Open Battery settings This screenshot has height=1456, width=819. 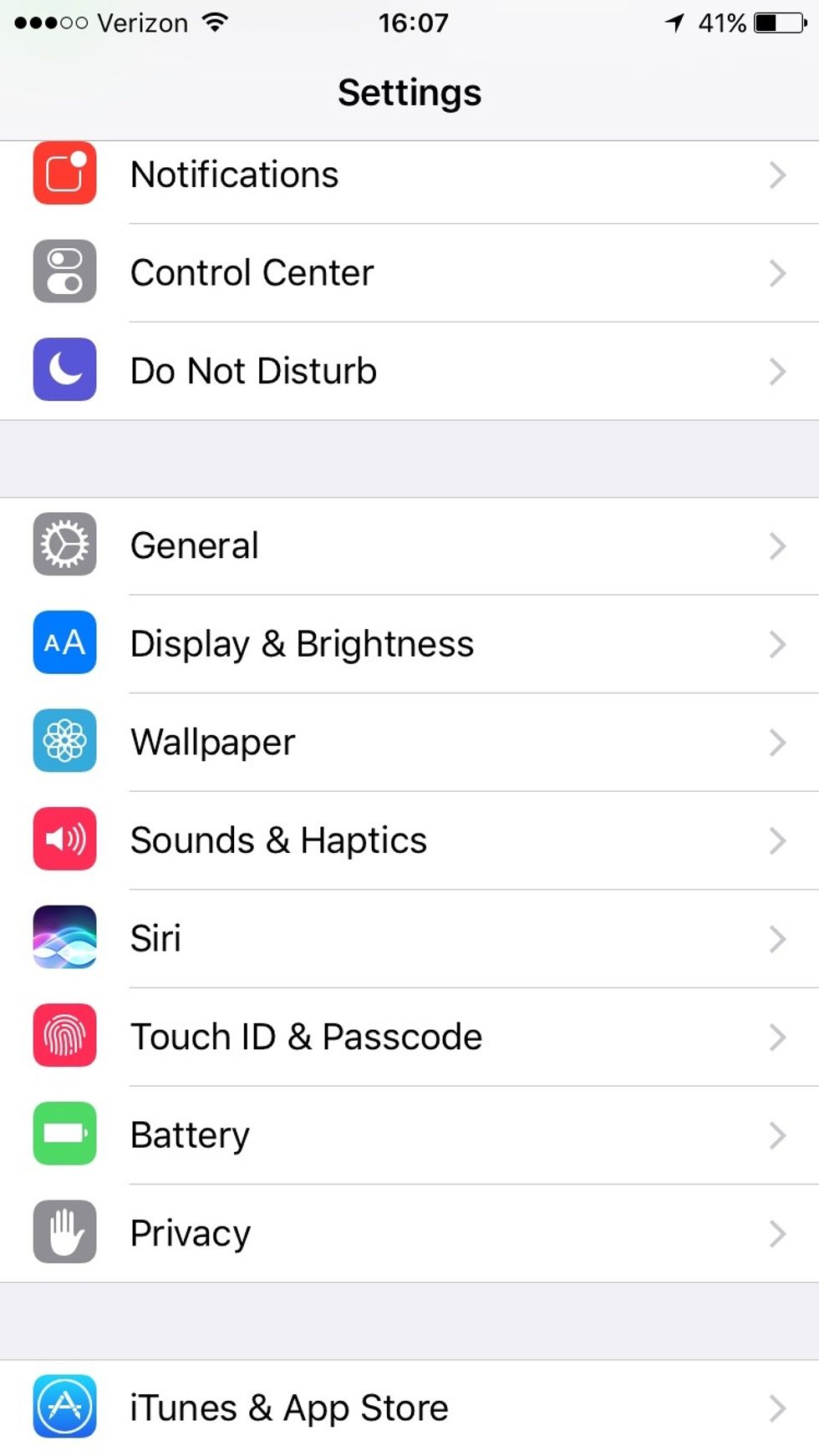(x=409, y=1135)
